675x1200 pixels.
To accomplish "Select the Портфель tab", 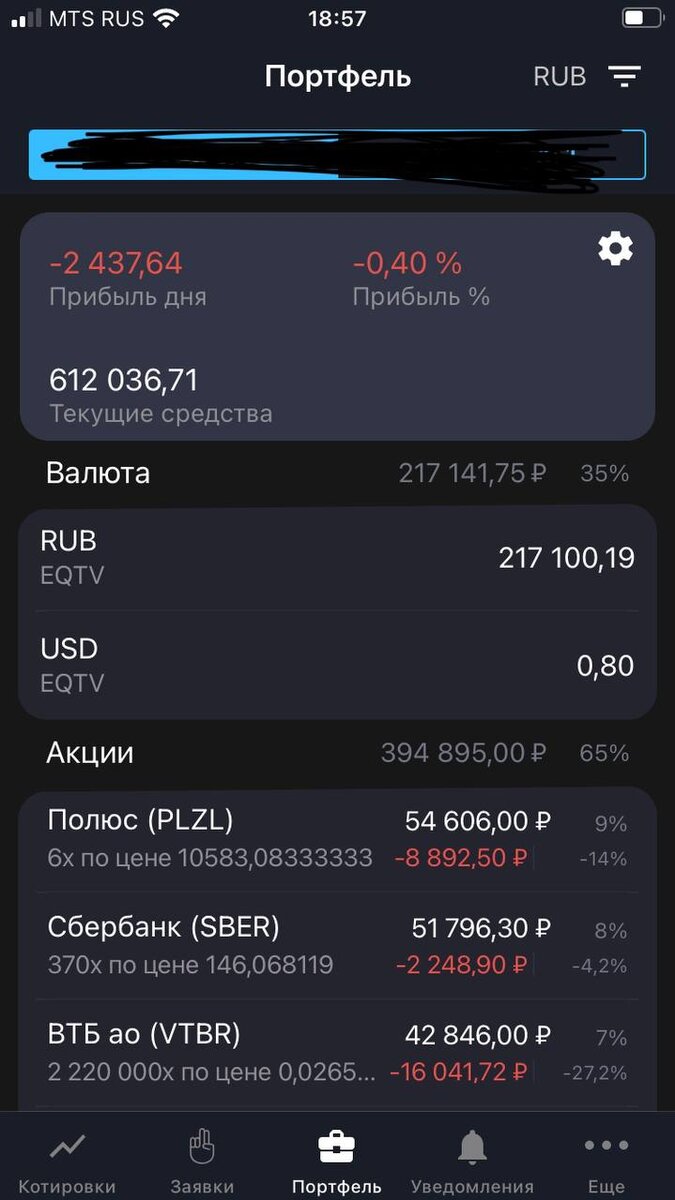I will [x=337, y=1162].
